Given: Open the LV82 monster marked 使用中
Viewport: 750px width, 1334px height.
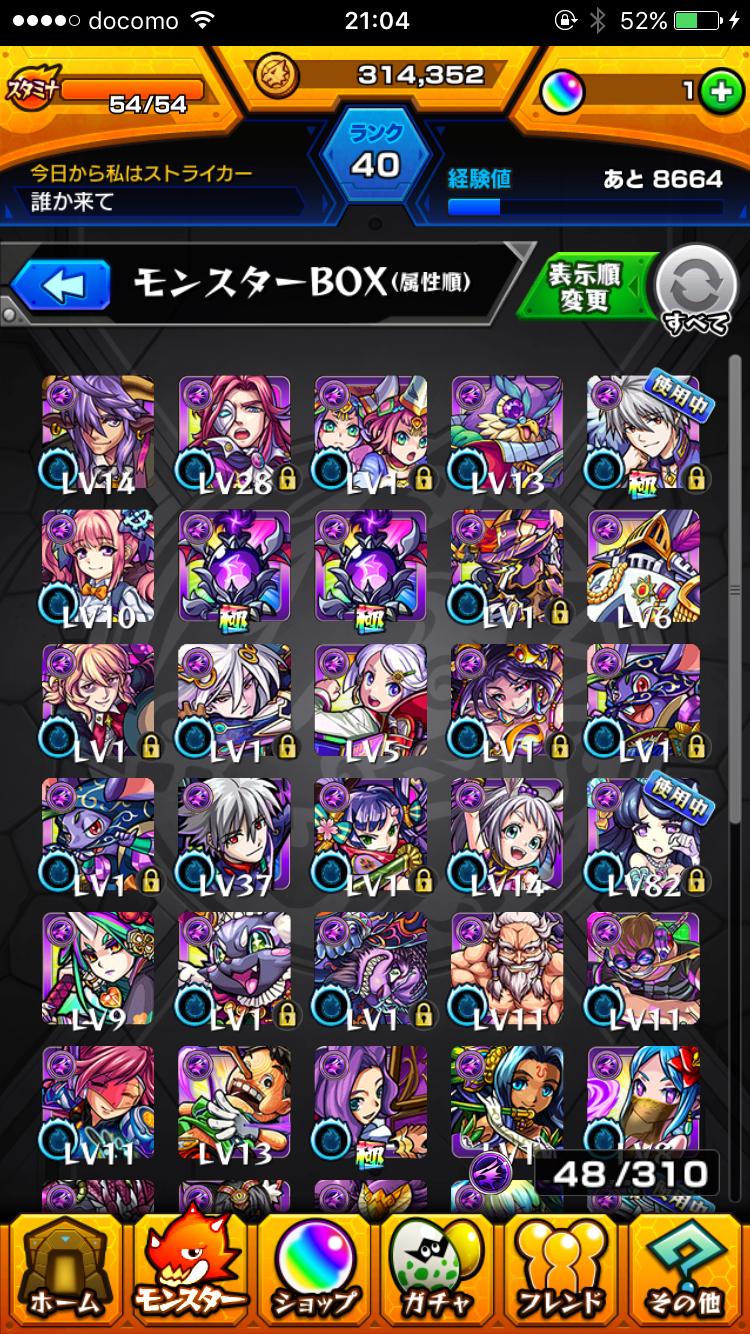Looking at the screenshot, I should coord(644,836).
